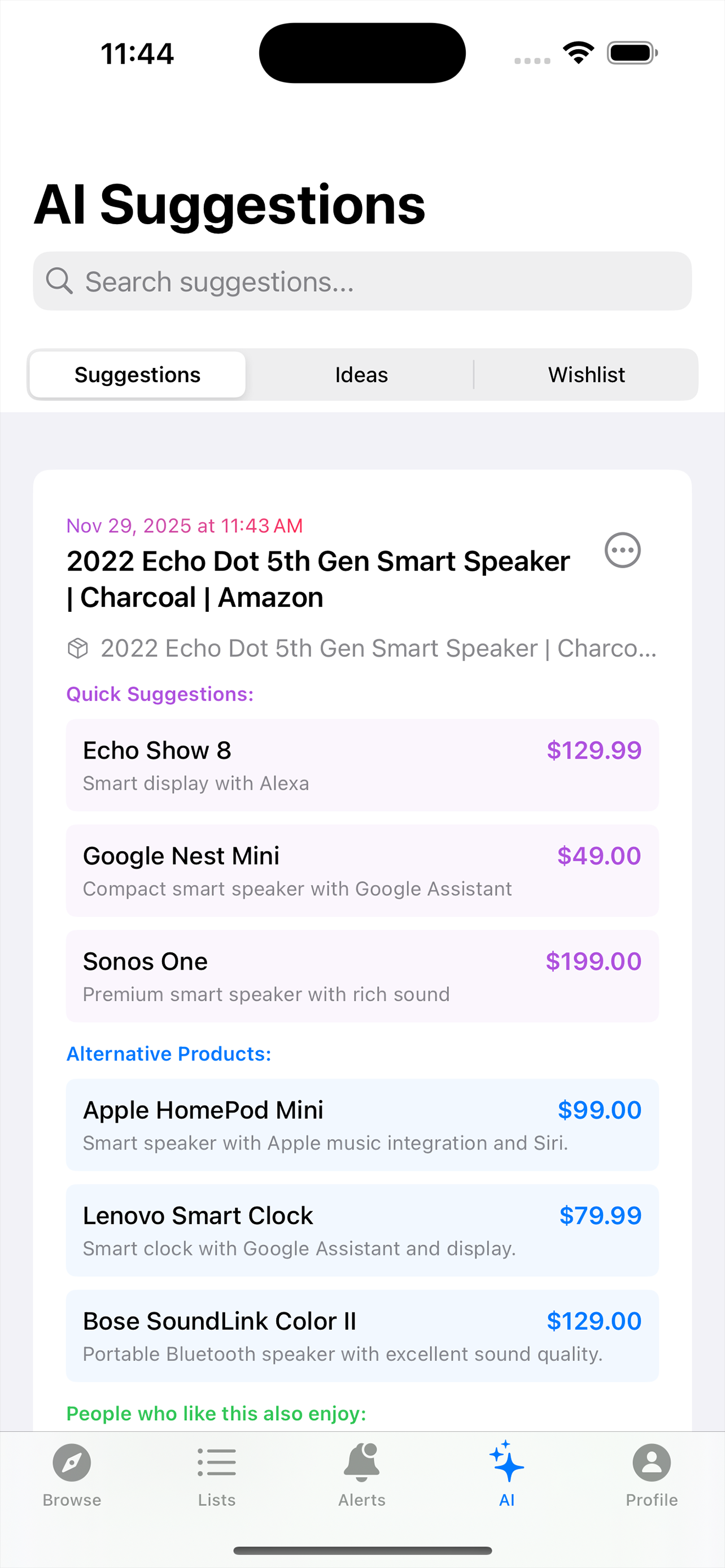The width and height of the screenshot is (725, 1568).
Task: Select the Bose SoundLink Color II alternative
Action: 361,1336
